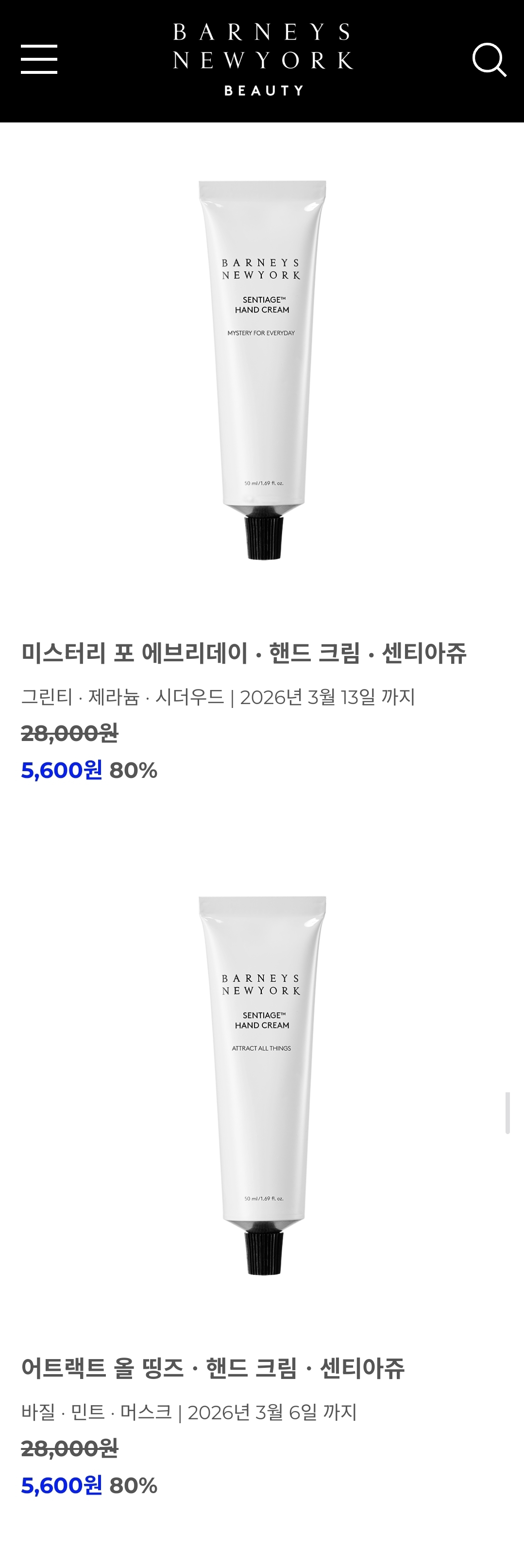Open the hamburger menu

coord(39,59)
